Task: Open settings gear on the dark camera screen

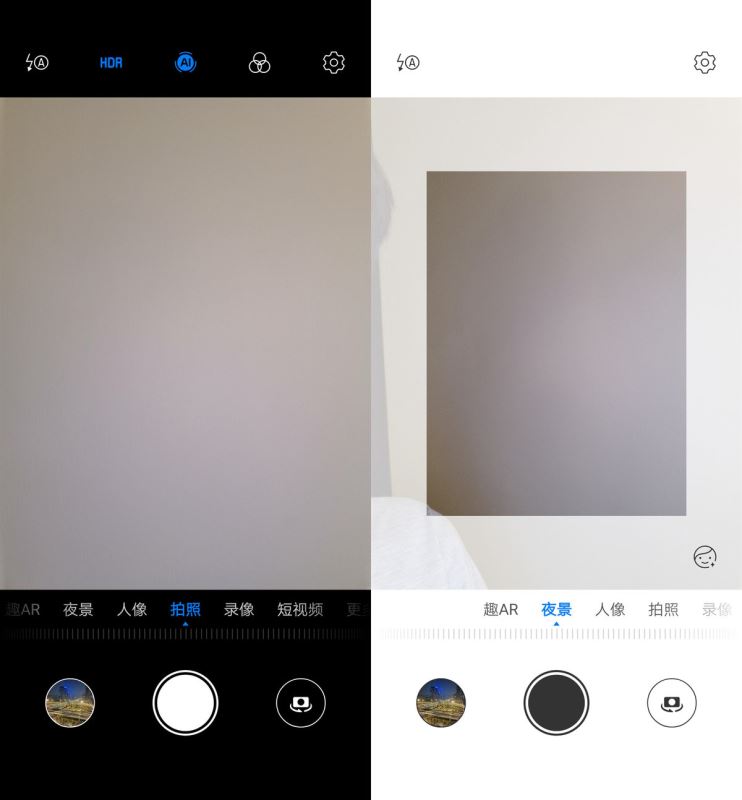Action: point(333,63)
